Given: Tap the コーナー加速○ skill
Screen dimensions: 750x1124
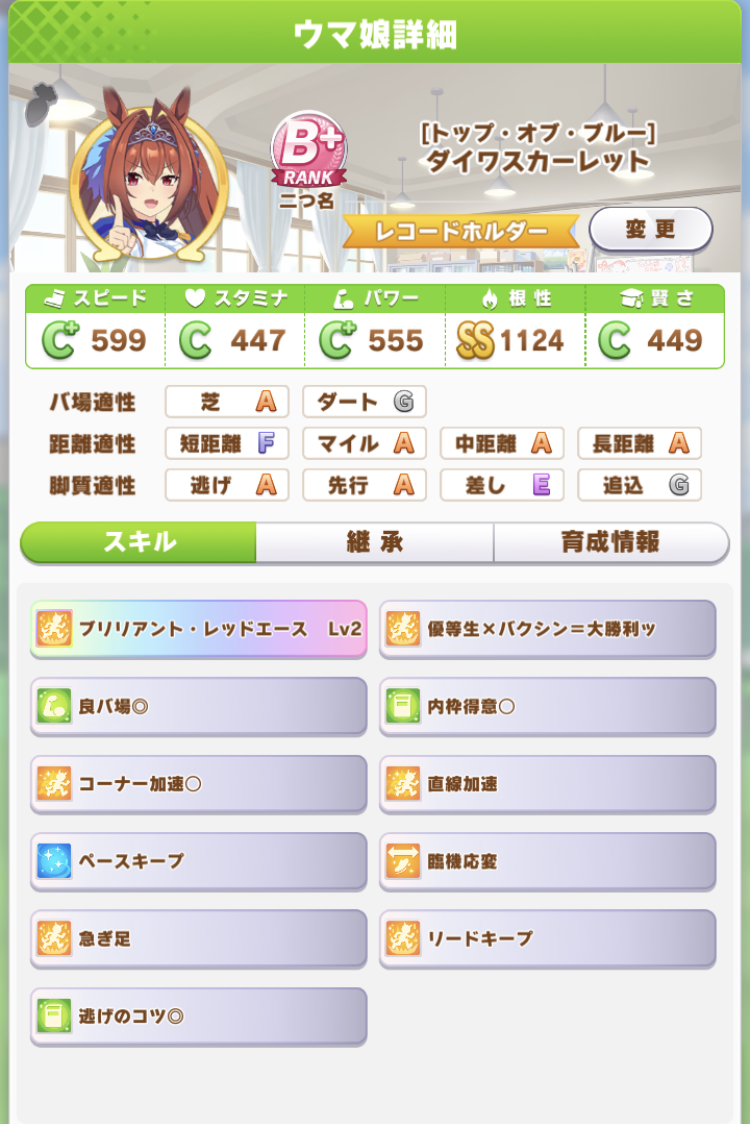Looking at the screenshot, I should click(199, 784).
